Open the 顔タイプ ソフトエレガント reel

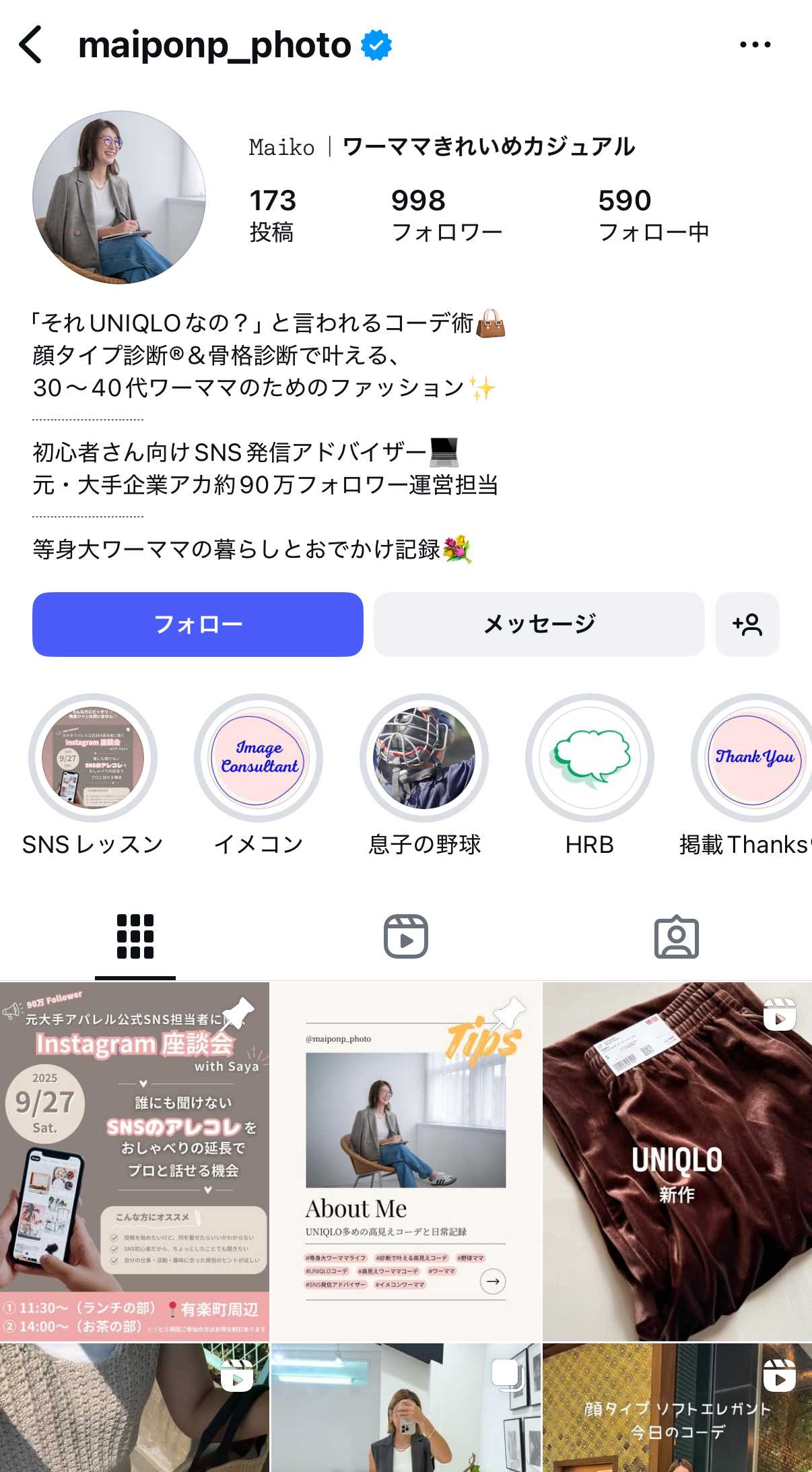(x=677, y=1408)
